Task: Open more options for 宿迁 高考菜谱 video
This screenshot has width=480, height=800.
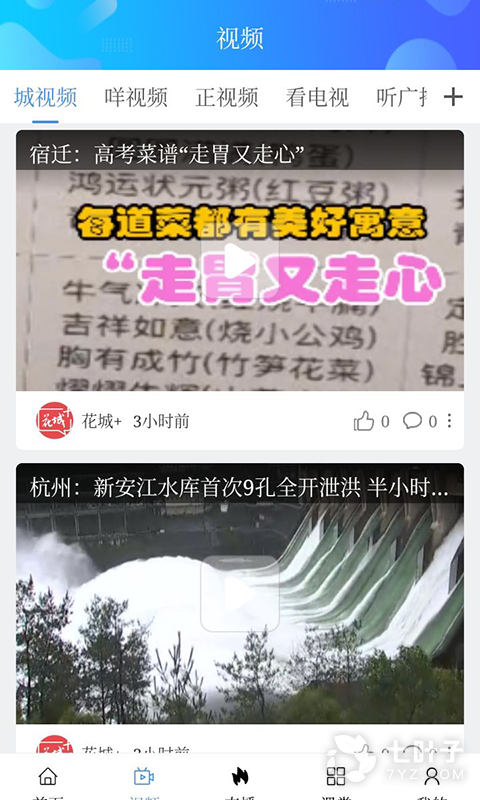Action: 449,421
